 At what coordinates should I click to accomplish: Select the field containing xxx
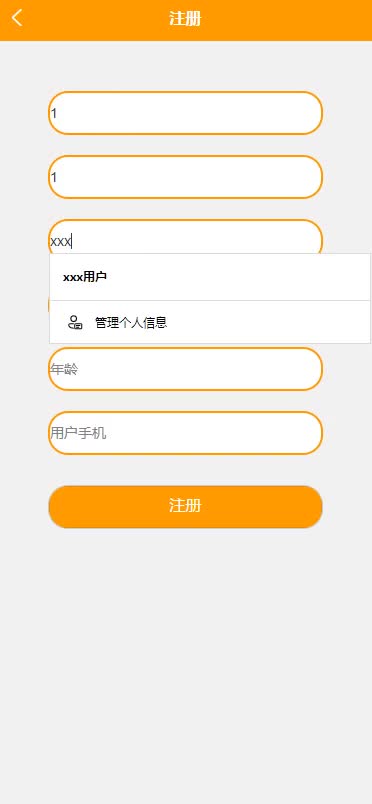click(x=185, y=237)
